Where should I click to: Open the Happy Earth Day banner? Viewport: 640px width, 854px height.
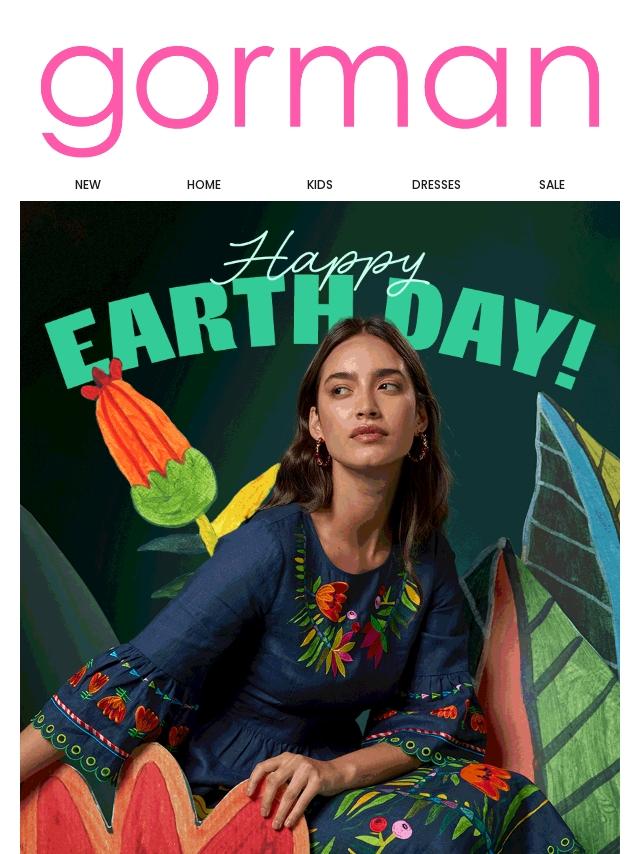320,526
